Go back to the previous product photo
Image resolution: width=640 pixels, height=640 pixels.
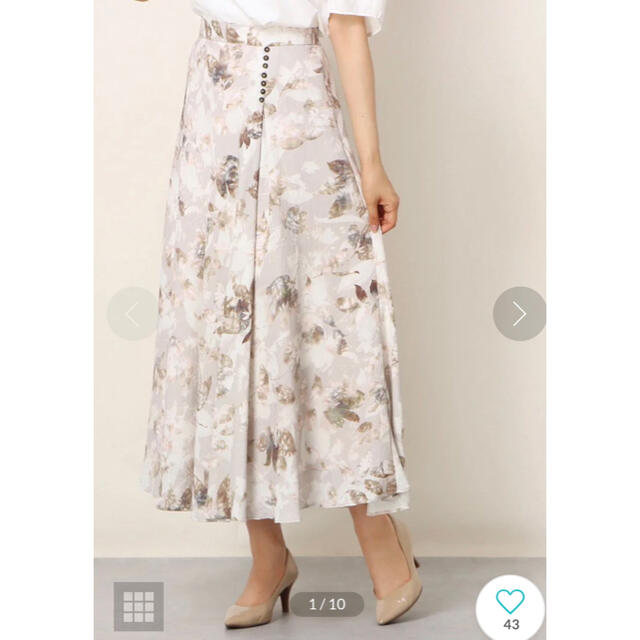133,314
